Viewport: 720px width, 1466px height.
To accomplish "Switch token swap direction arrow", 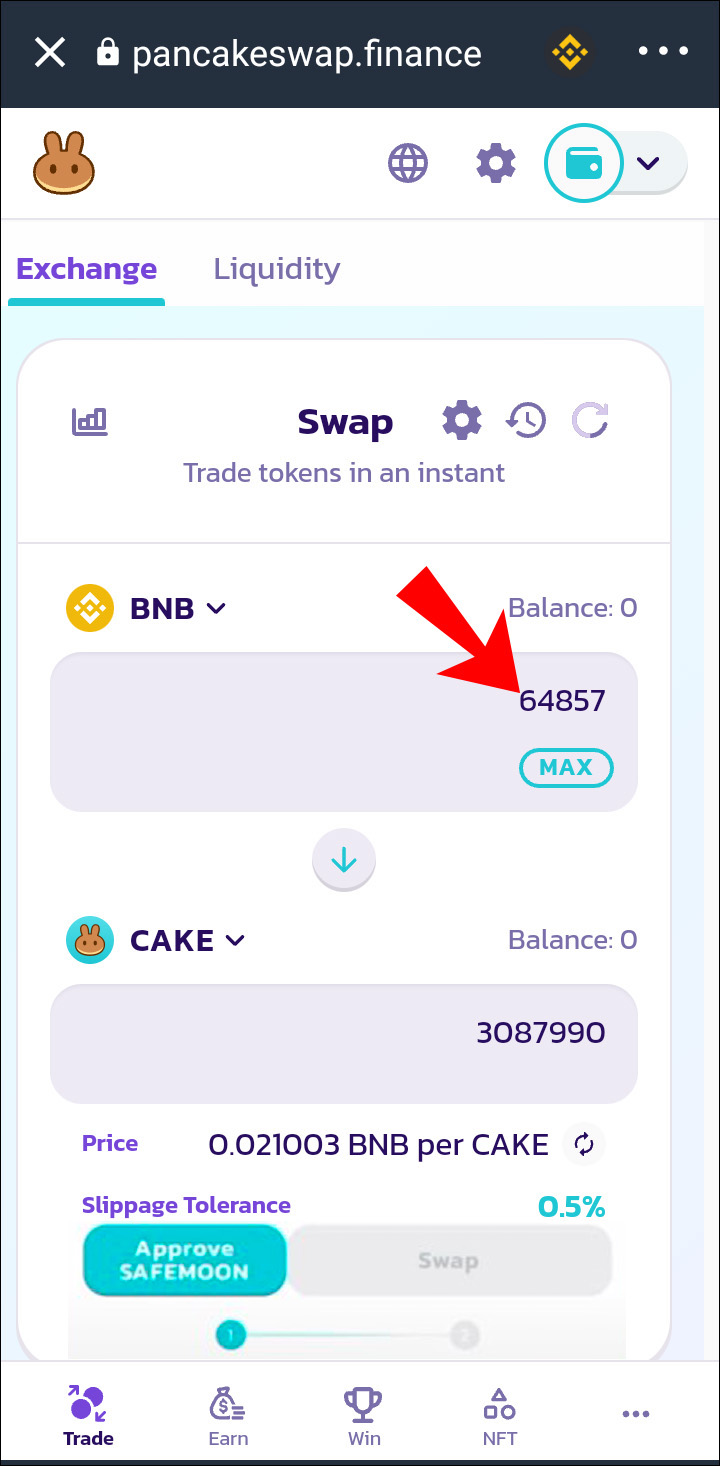I will [343, 859].
